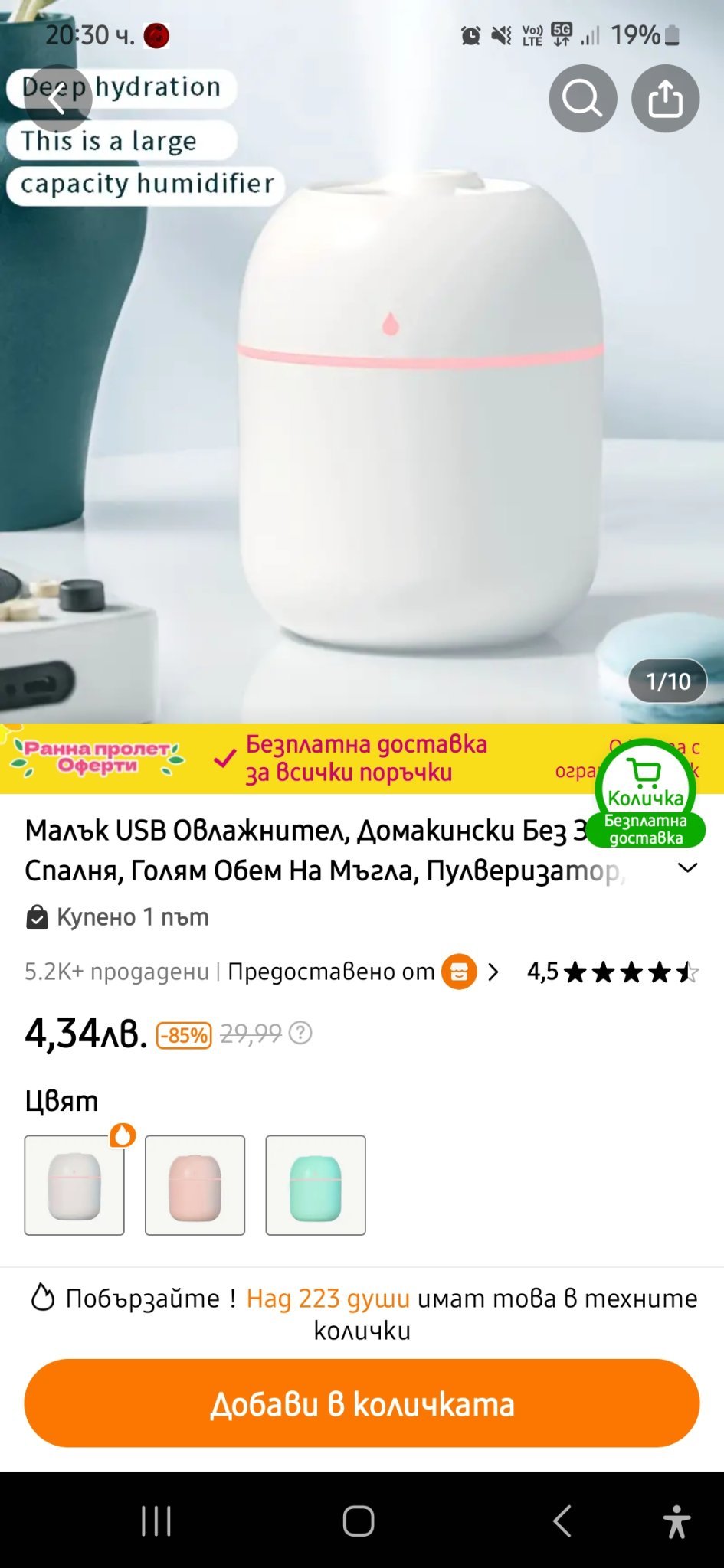Show info about the 29,99 original price
The height and width of the screenshot is (1568, 724).
(x=300, y=1034)
